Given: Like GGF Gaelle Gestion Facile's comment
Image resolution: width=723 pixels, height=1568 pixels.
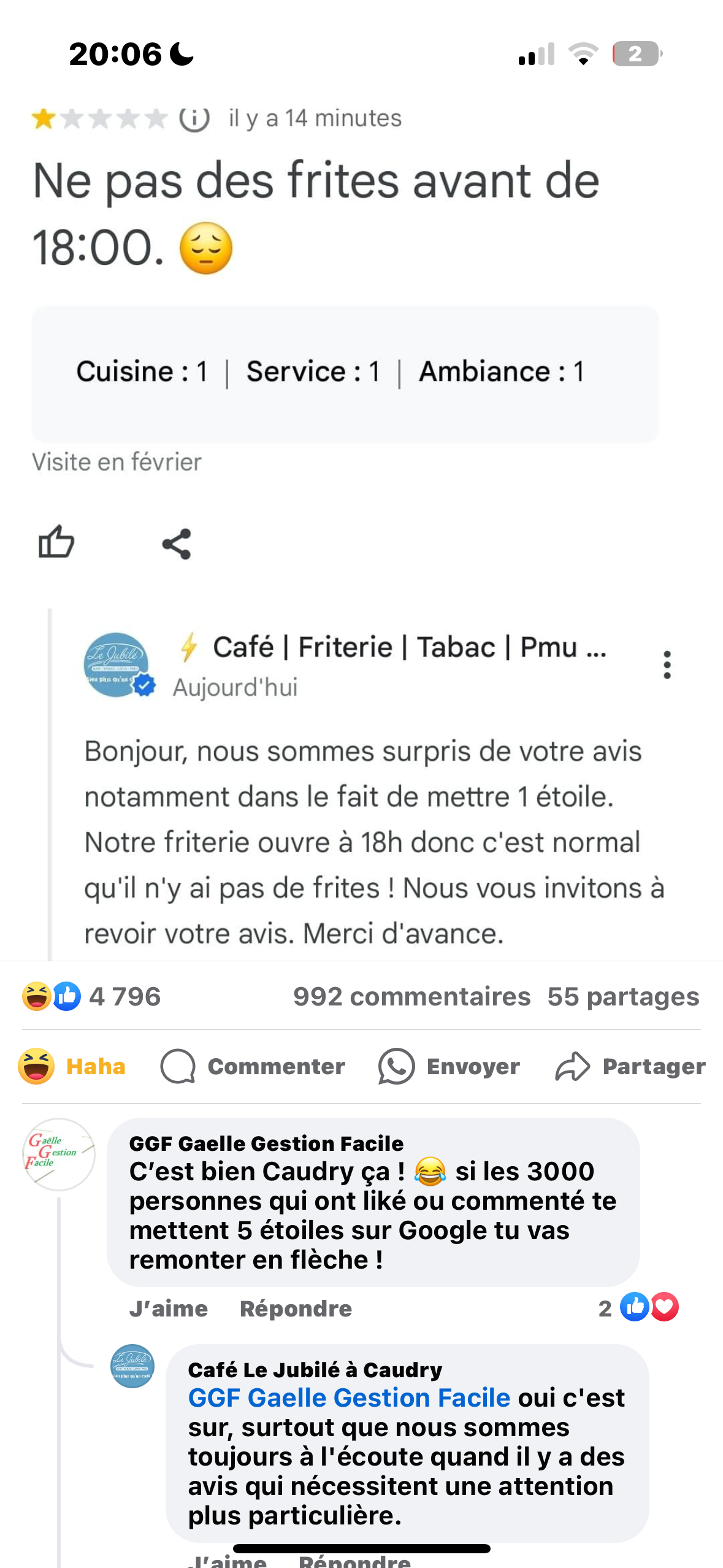Looking at the screenshot, I should pyautogui.click(x=169, y=1309).
